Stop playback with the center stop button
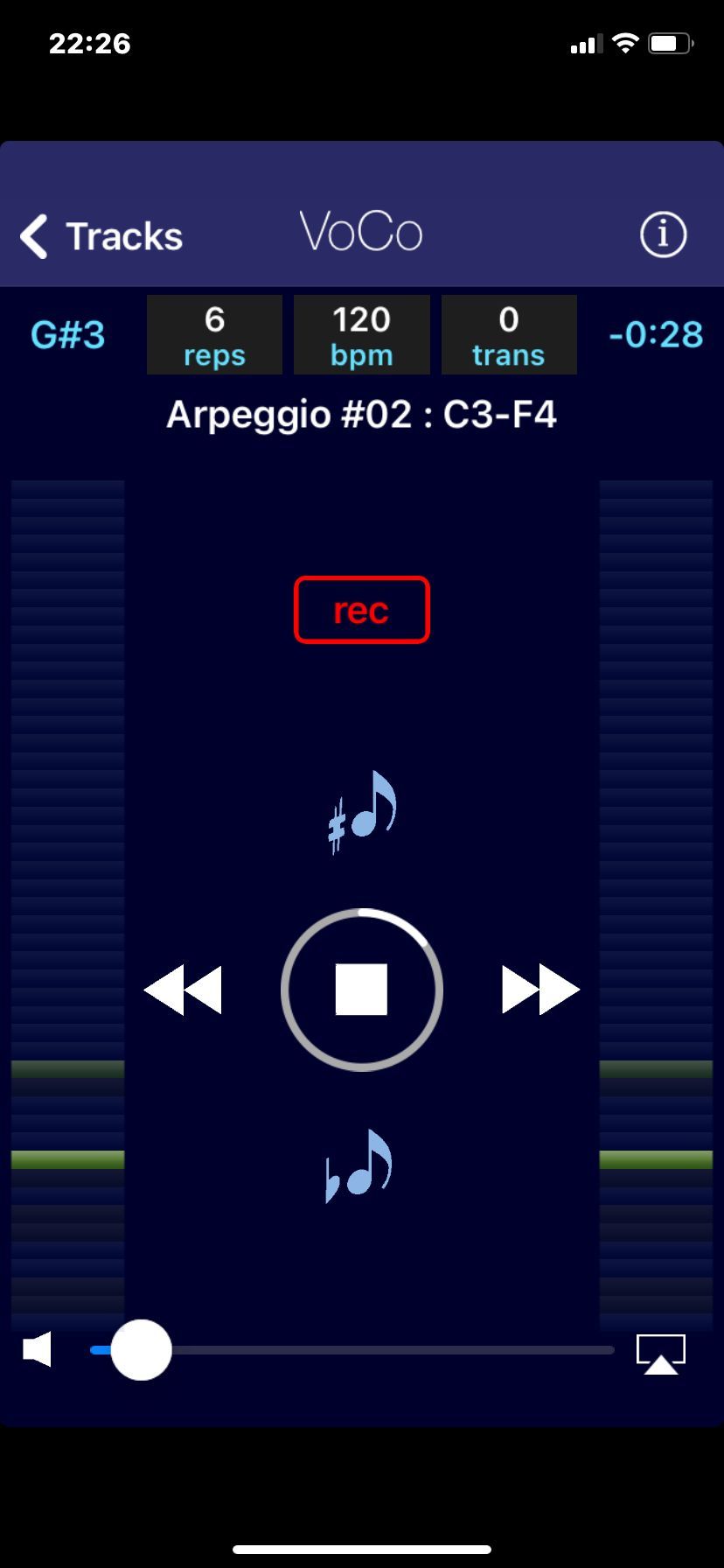The height and width of the screenshot is (1568, 724). [x=361, y=988]
